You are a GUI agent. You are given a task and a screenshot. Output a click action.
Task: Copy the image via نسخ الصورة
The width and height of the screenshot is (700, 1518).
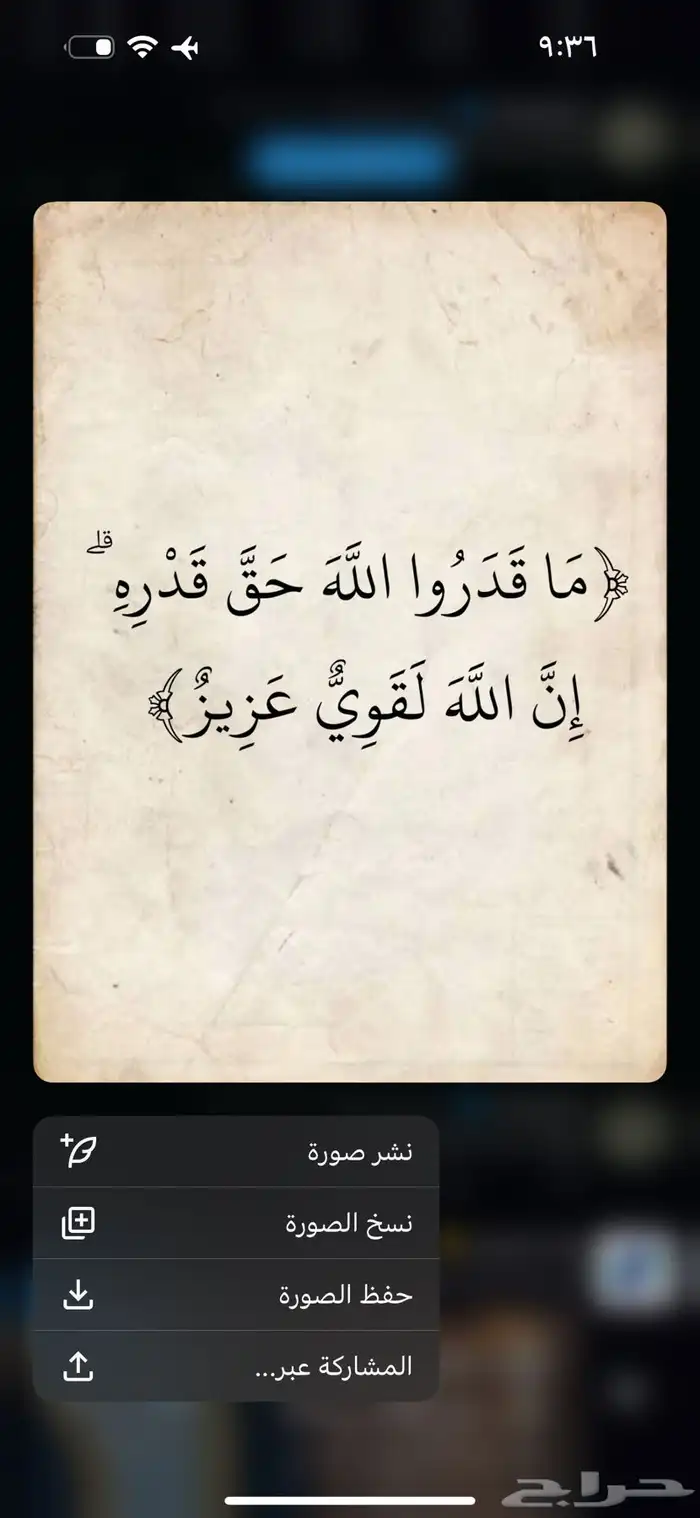point(236,1223)
